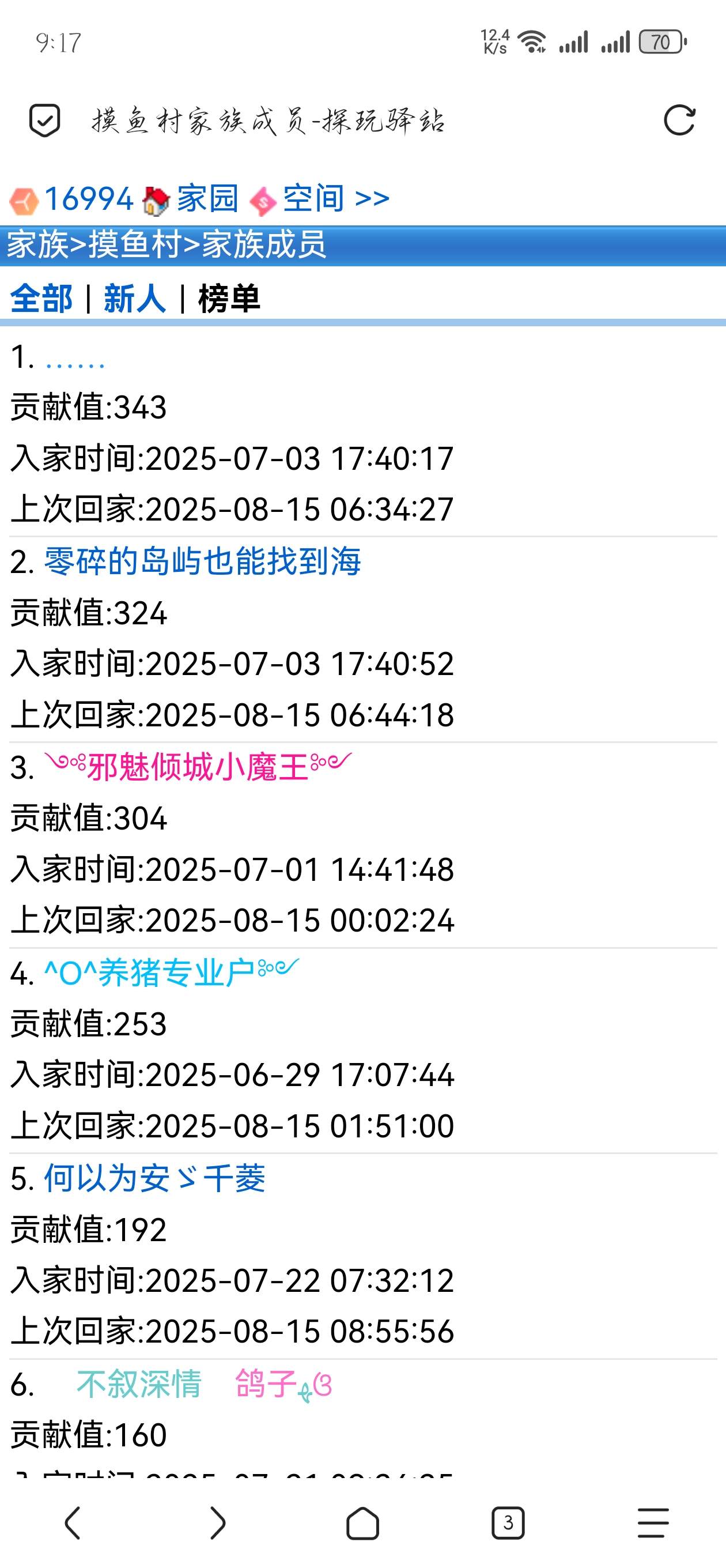Viewport: 726px width, 1568px height.
Task: Go forward with the browser forward arrow
Action: click(x=217, y=1524)
